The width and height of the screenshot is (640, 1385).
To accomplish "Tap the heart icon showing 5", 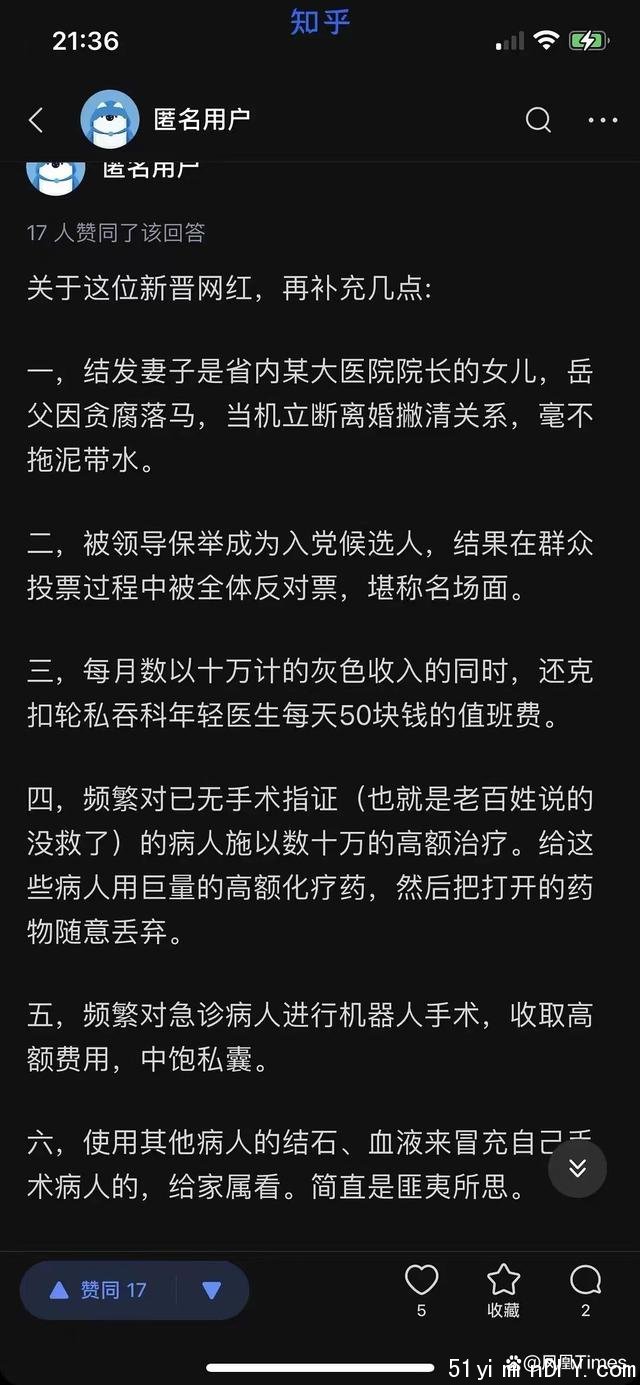I will 421,1289.
